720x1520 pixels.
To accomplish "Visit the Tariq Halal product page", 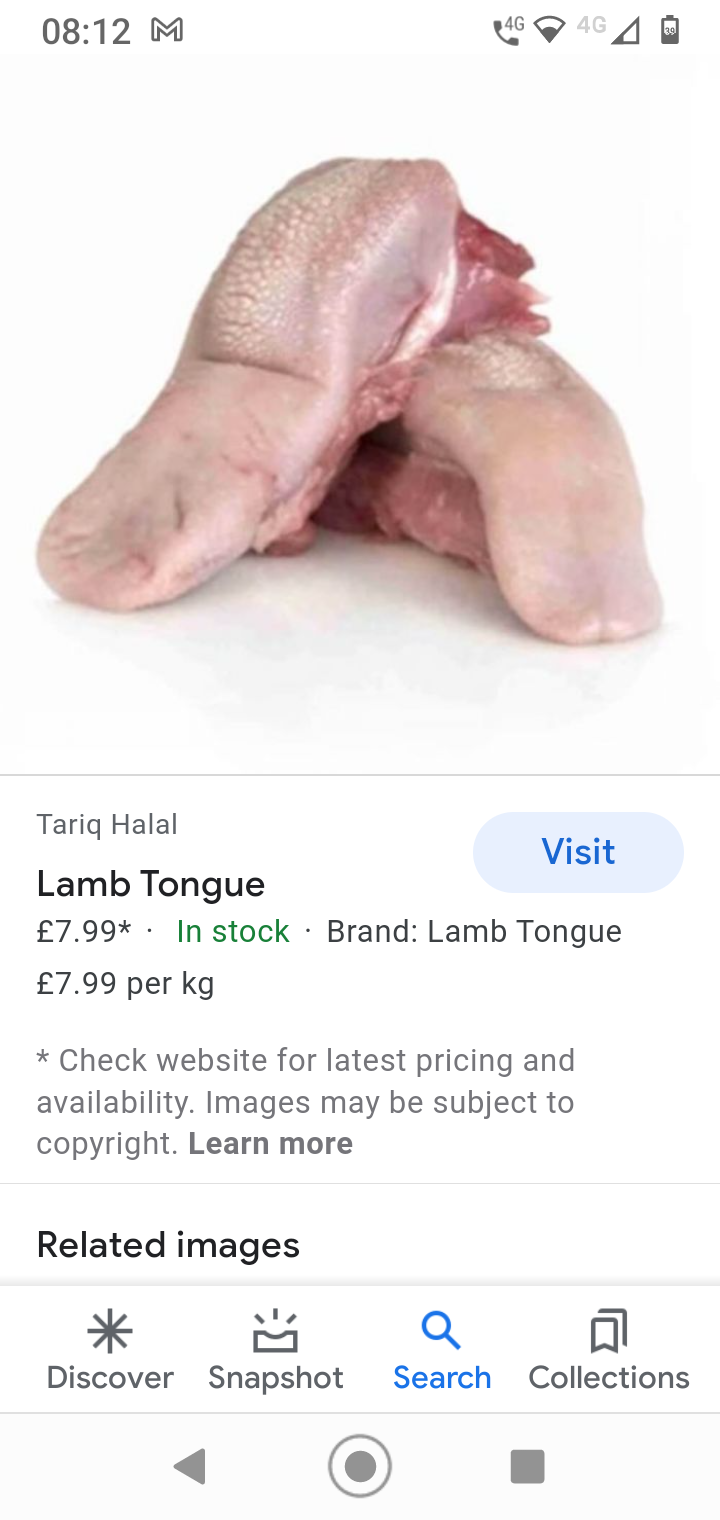I will coord(578,852).
